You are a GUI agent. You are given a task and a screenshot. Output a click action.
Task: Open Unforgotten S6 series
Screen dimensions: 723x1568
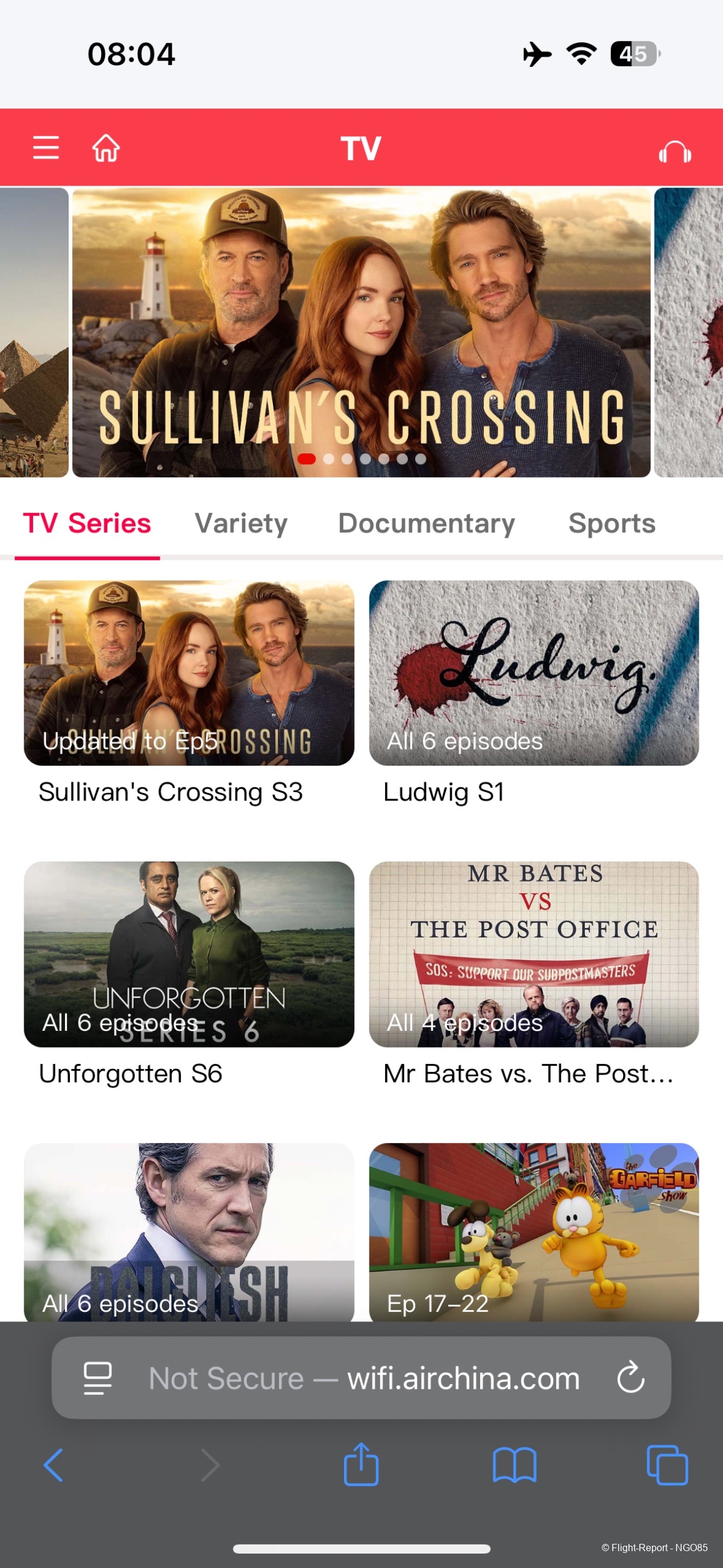[x=189, y=954]
